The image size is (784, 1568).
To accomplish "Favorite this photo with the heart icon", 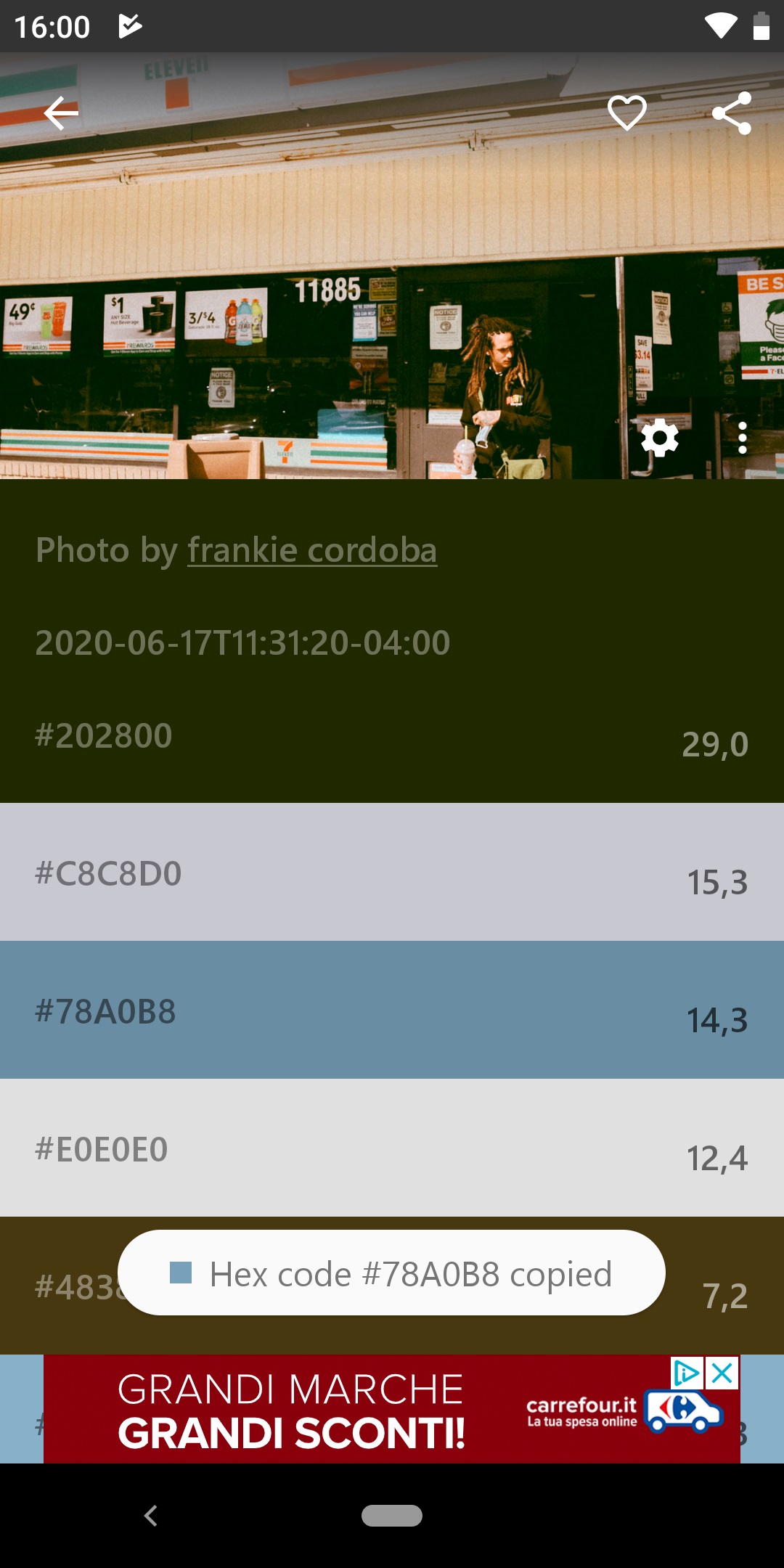I will pyautogui.click(x=627, y=113).
